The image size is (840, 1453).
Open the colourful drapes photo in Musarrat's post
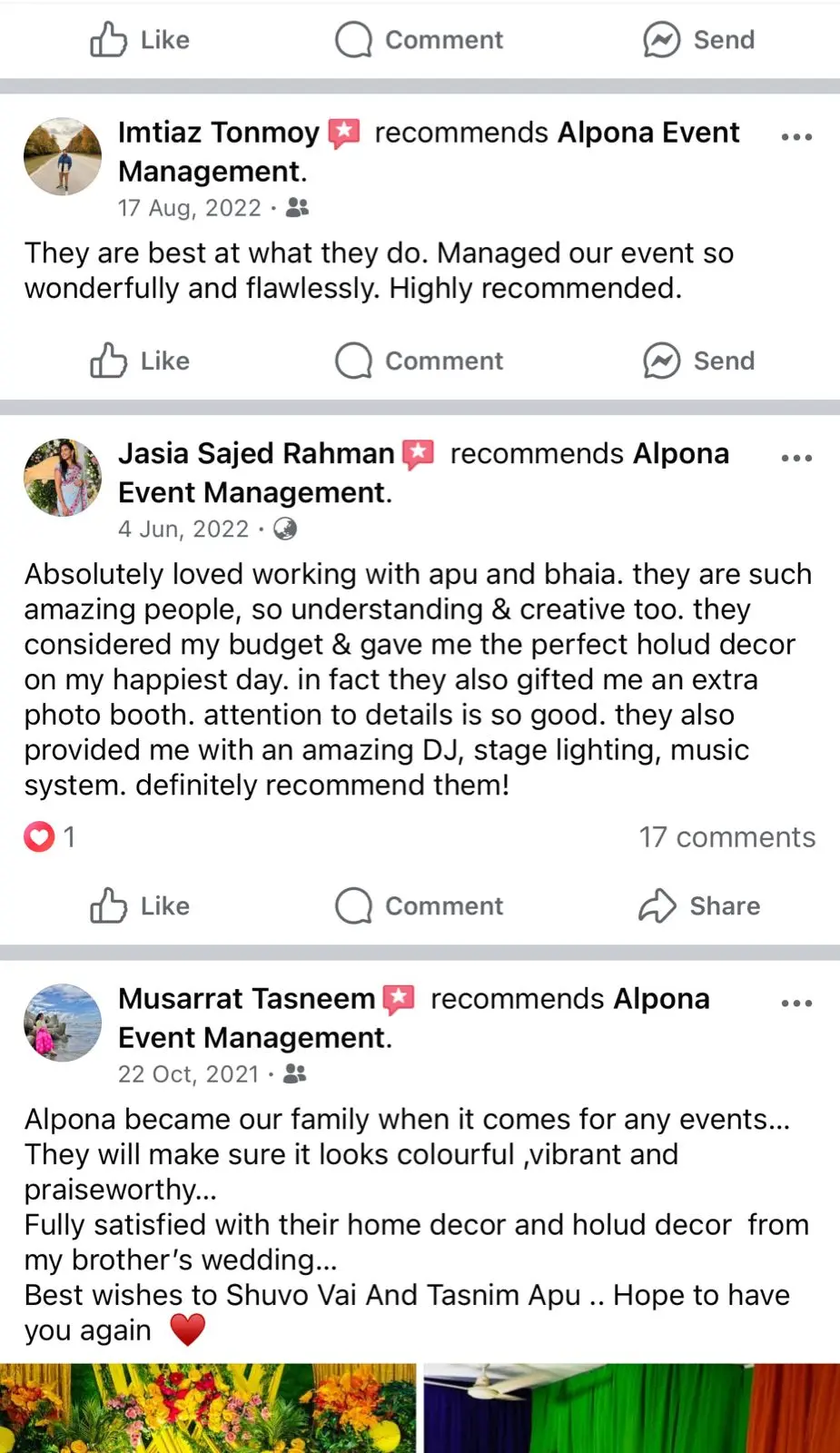pyautogui.click(x=632, y=1408)
